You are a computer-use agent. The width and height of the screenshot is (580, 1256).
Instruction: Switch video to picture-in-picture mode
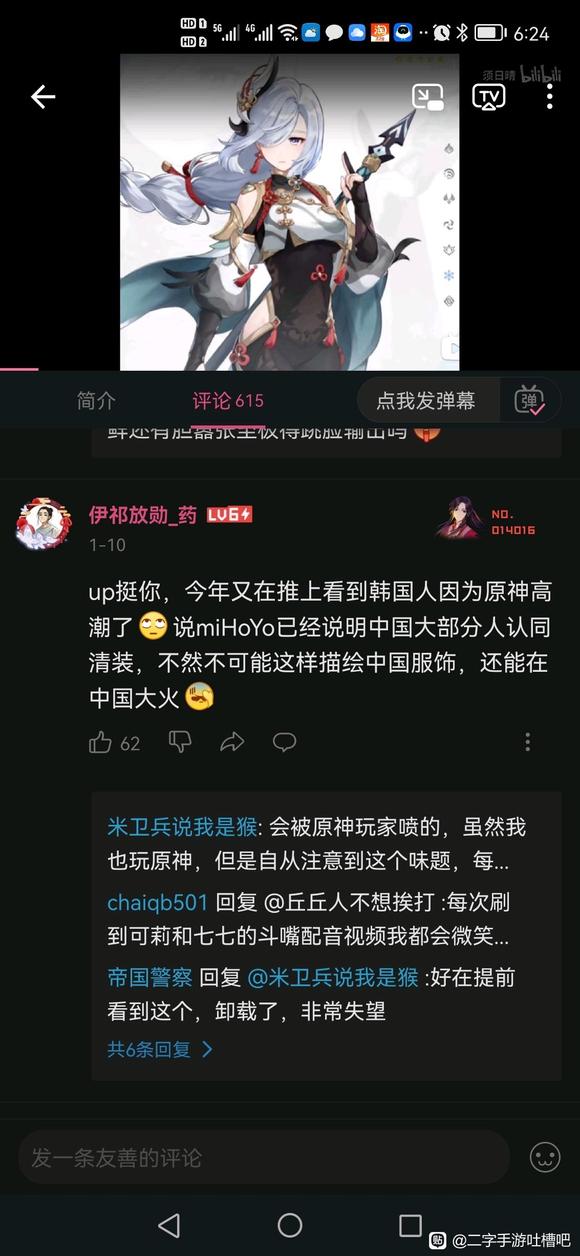(x=428, y=97)
